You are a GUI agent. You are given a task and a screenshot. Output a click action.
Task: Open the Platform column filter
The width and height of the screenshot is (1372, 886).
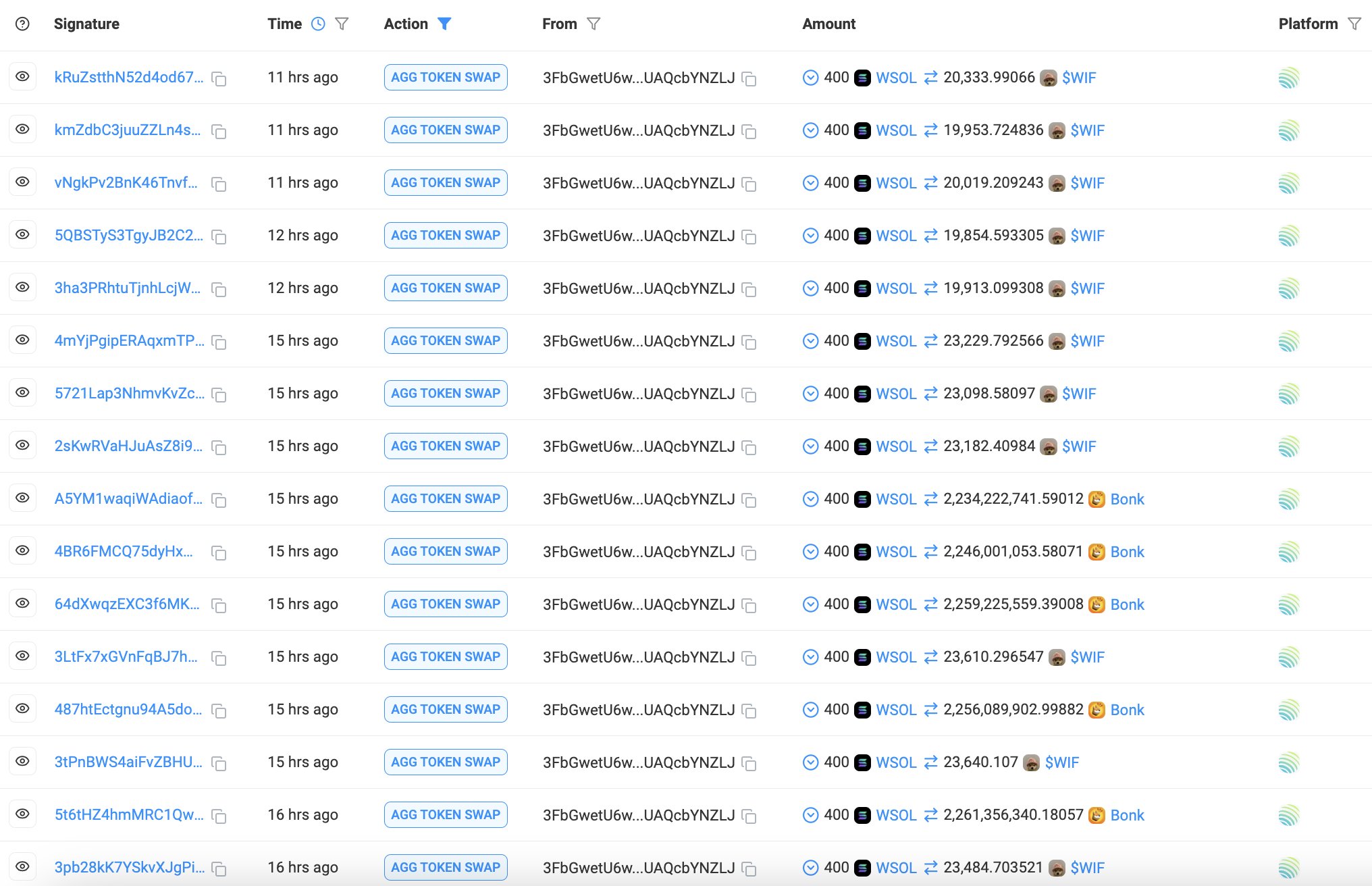click(x=1354, y=24)
